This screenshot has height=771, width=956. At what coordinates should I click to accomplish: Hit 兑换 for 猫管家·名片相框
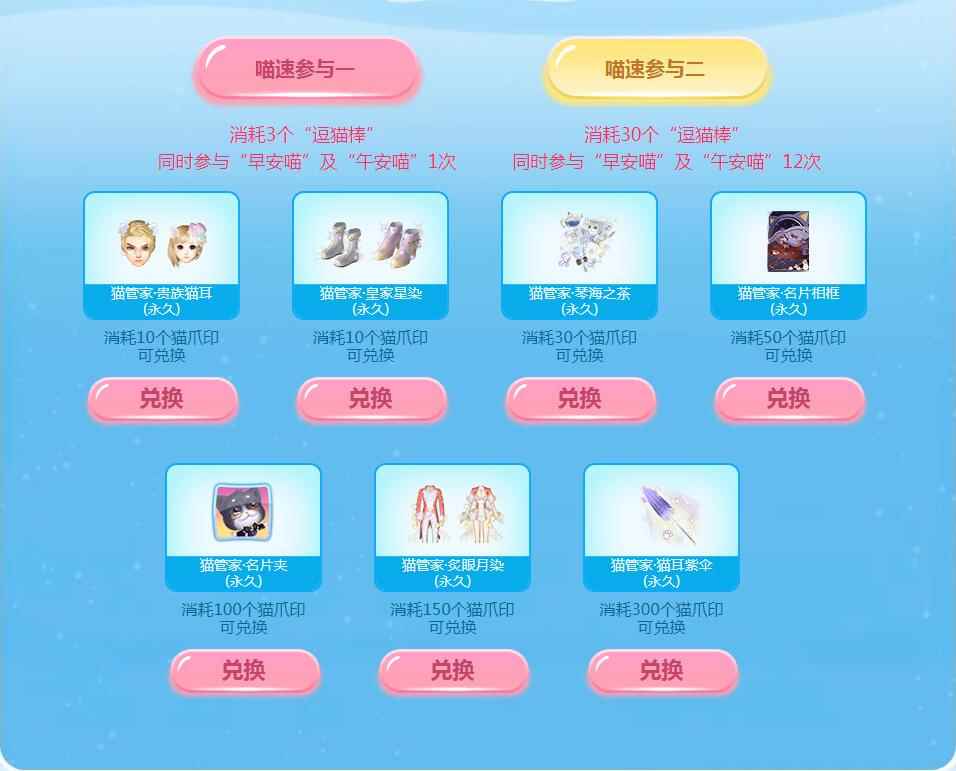tap(789, 399)
